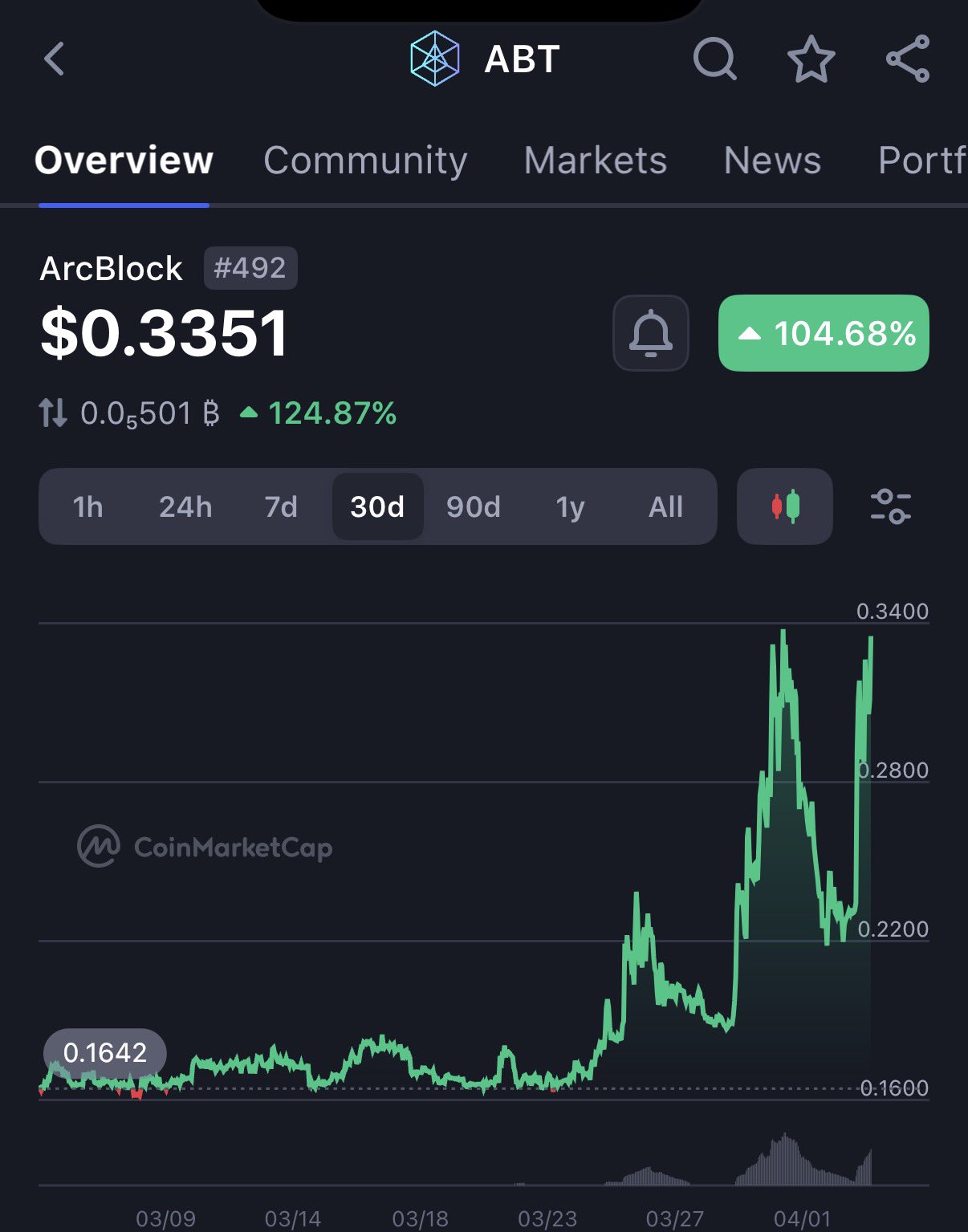Select the 1h chart range
Image resolution: width=968 pixels, height=1232 pixels.
point(87,506)
